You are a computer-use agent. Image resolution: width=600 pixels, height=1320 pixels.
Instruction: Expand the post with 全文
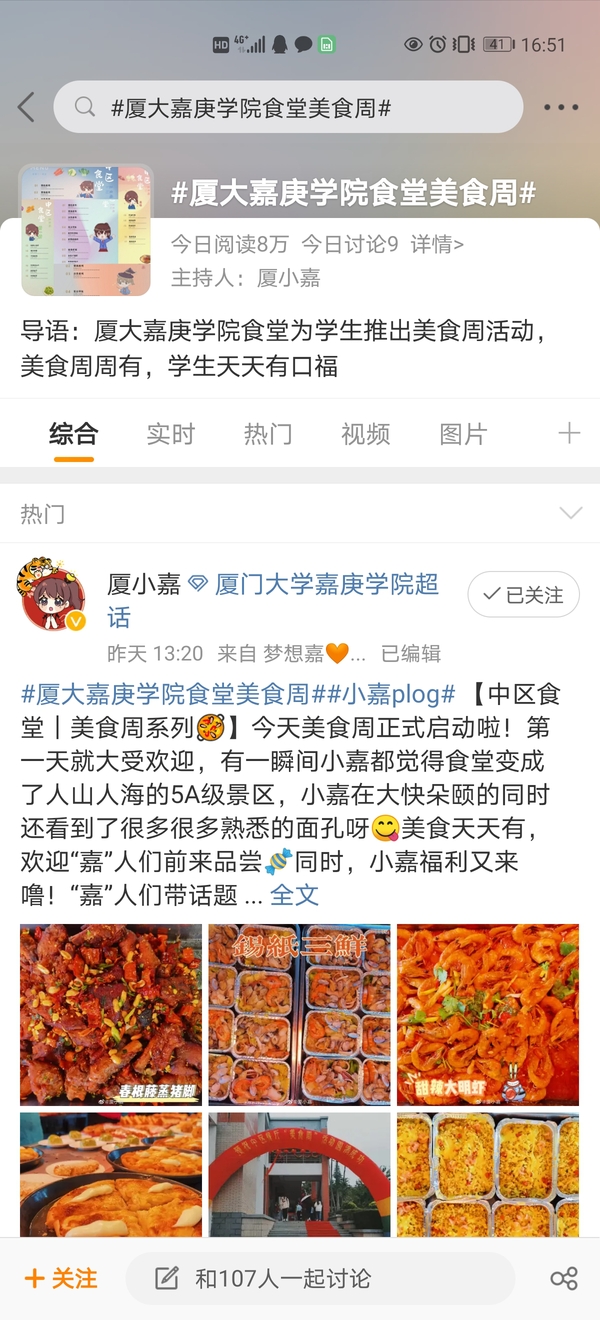[x=295, y=894]
